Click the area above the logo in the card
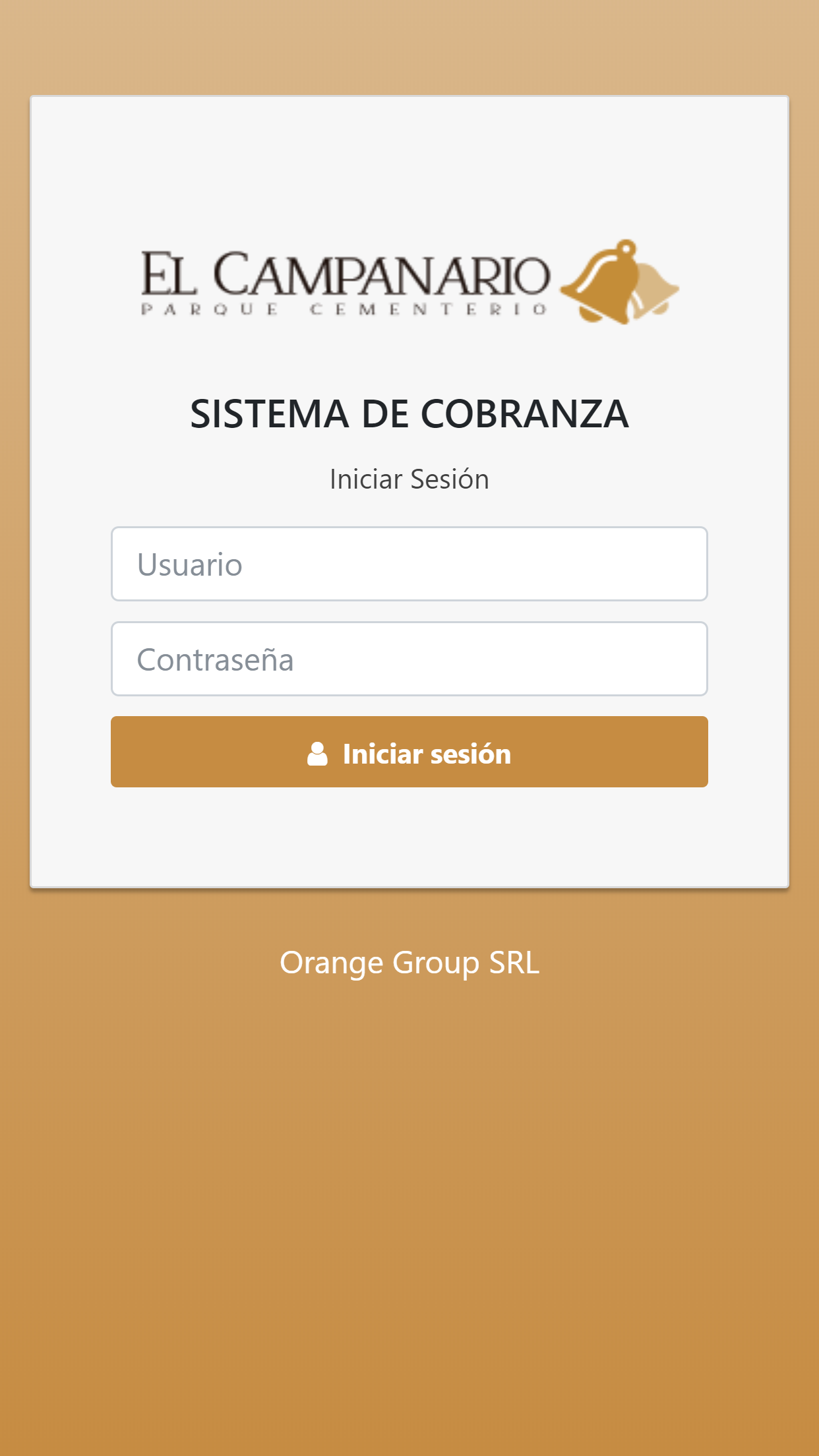819x1456 pixels. [x=409, y=165]
